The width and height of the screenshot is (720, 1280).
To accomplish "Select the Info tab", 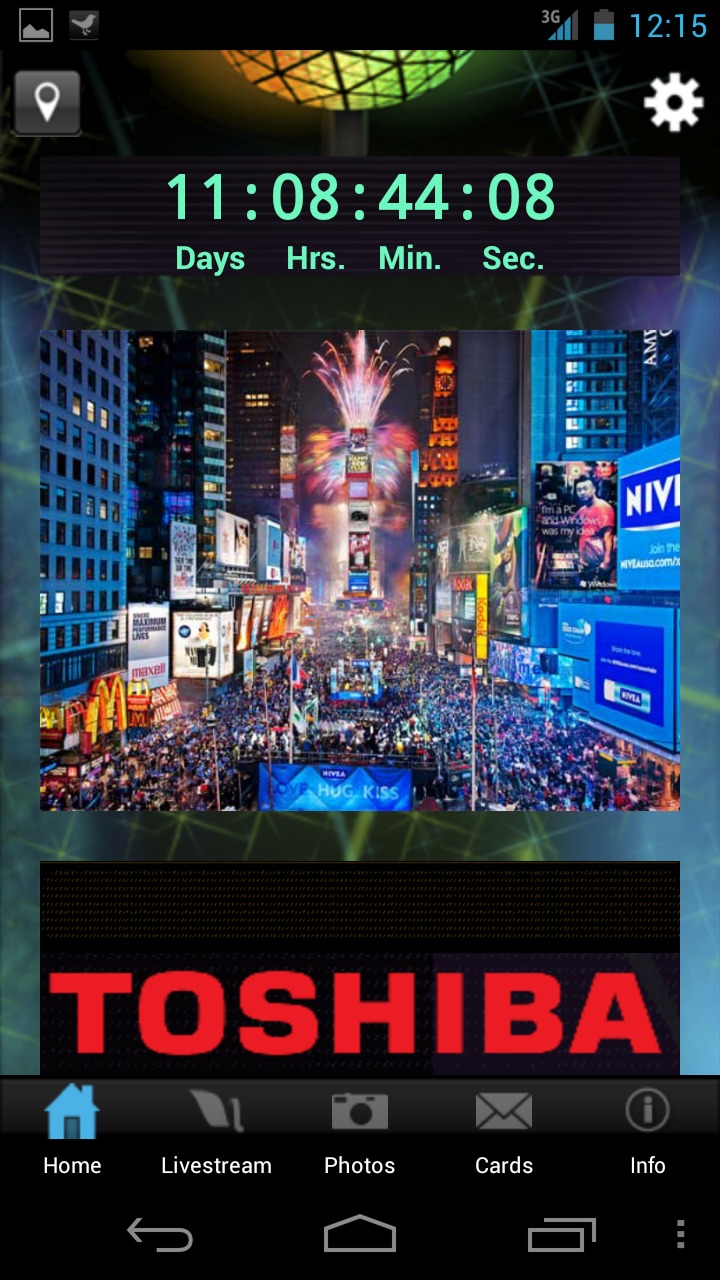I will 648,1133.
